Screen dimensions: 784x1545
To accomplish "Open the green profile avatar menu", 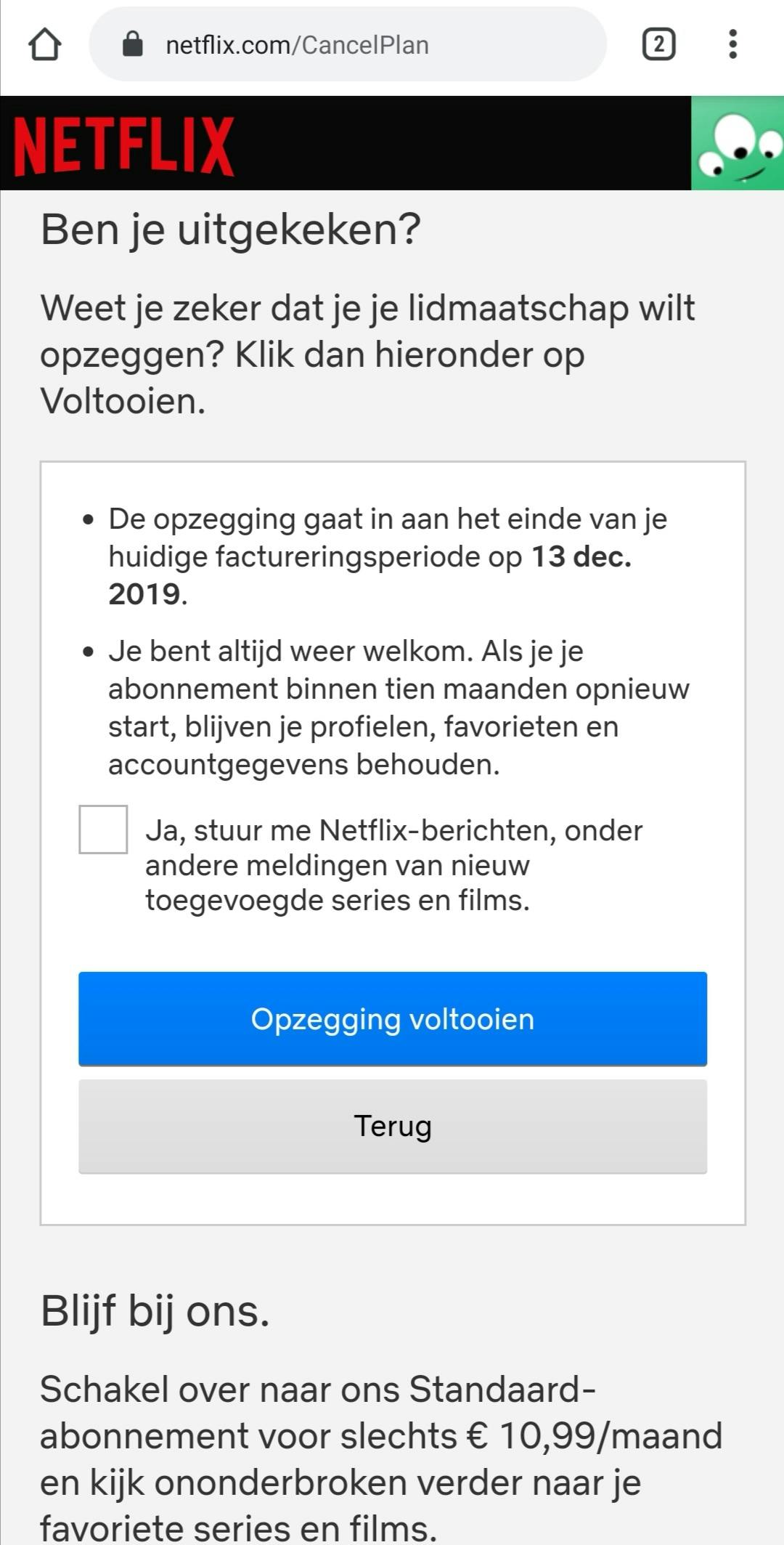I will point(737,144).
